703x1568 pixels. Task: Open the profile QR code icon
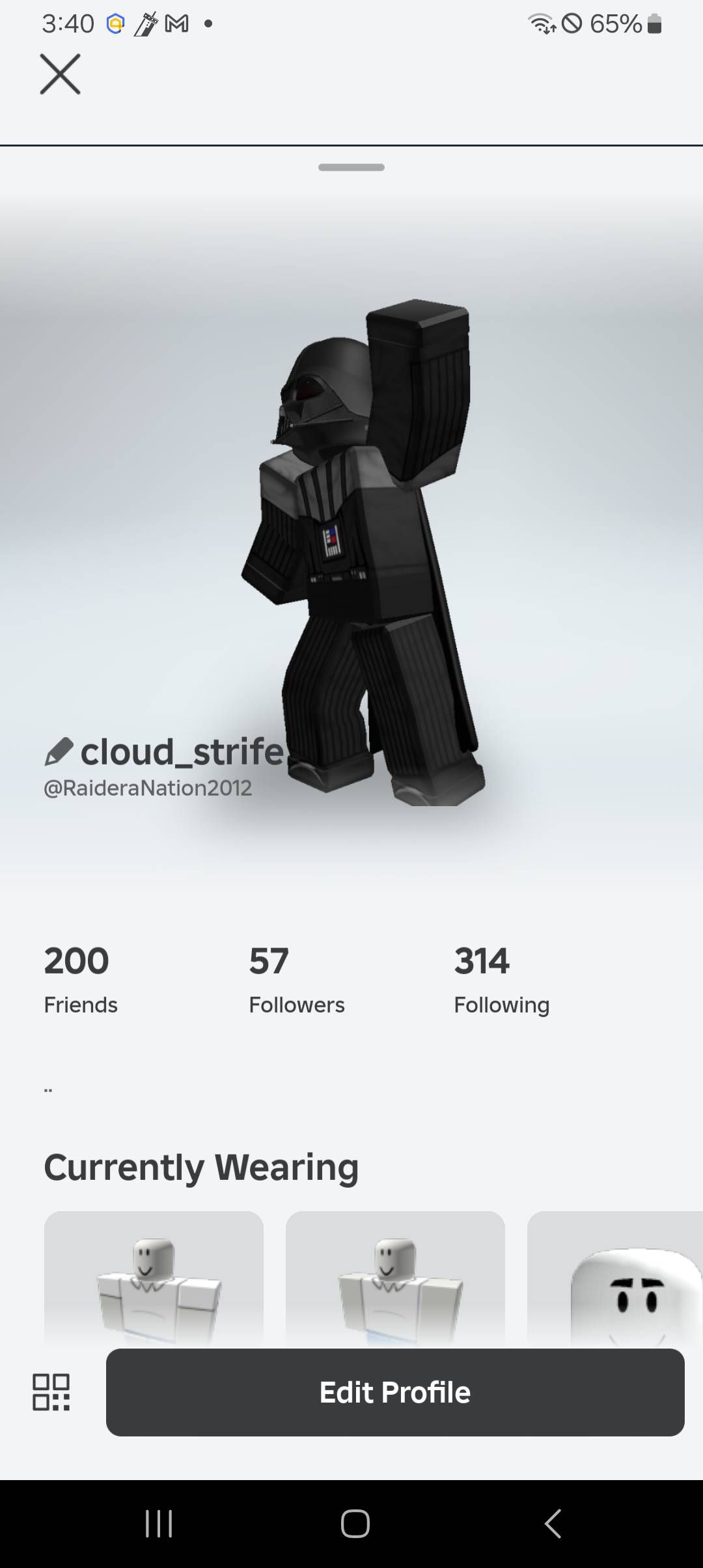click(x=51, y=1392)
